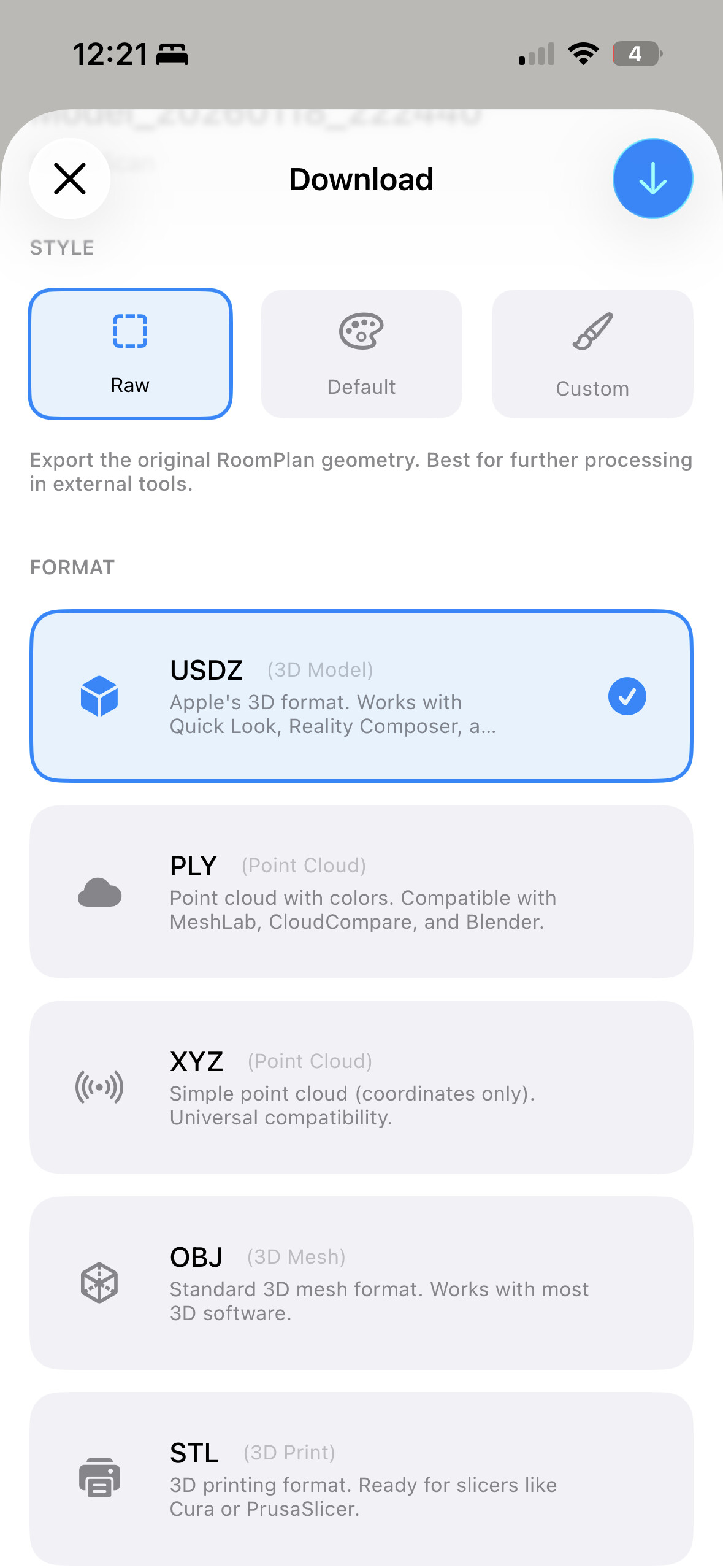Start the download with the blue arrow

click(652, 179)
